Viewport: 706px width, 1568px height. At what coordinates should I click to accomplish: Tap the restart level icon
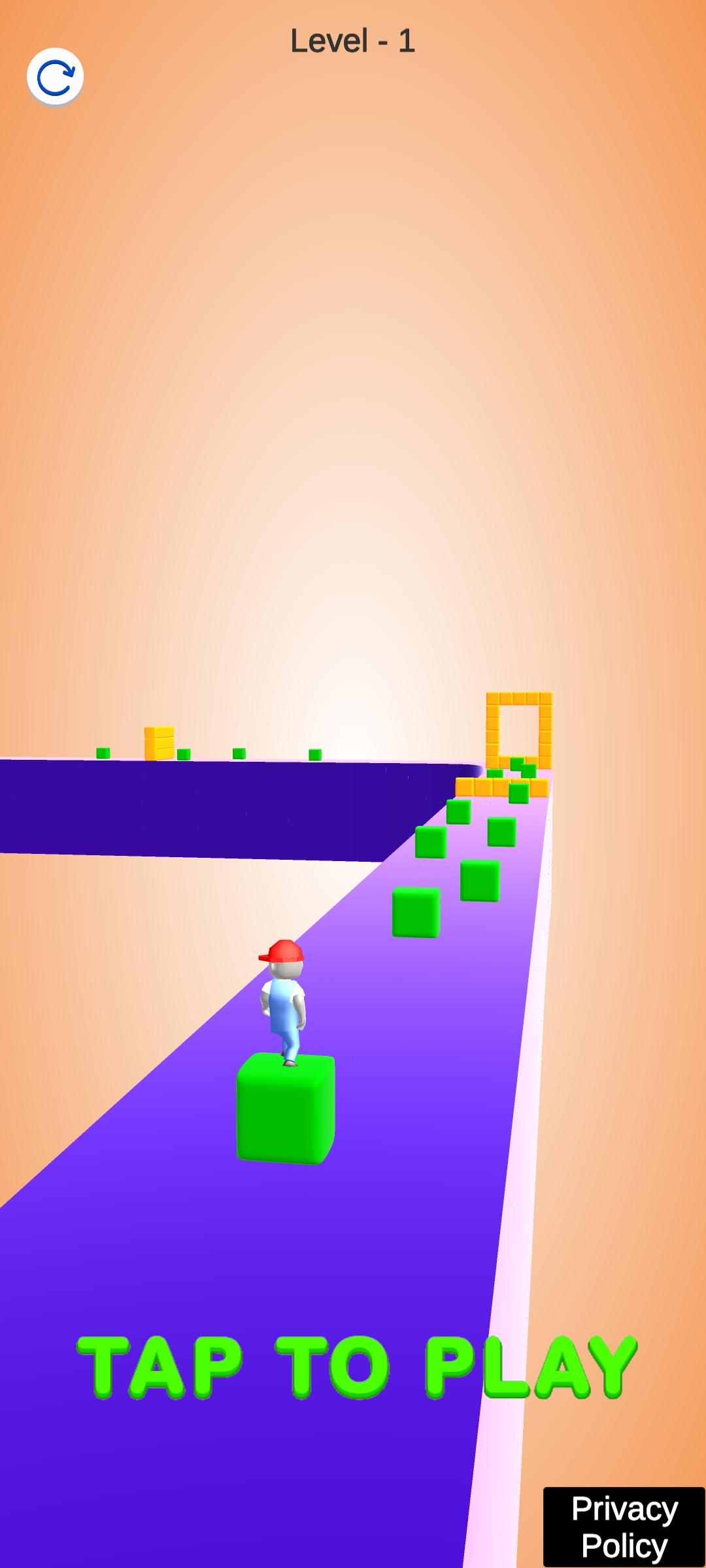(x=55, y=76)
